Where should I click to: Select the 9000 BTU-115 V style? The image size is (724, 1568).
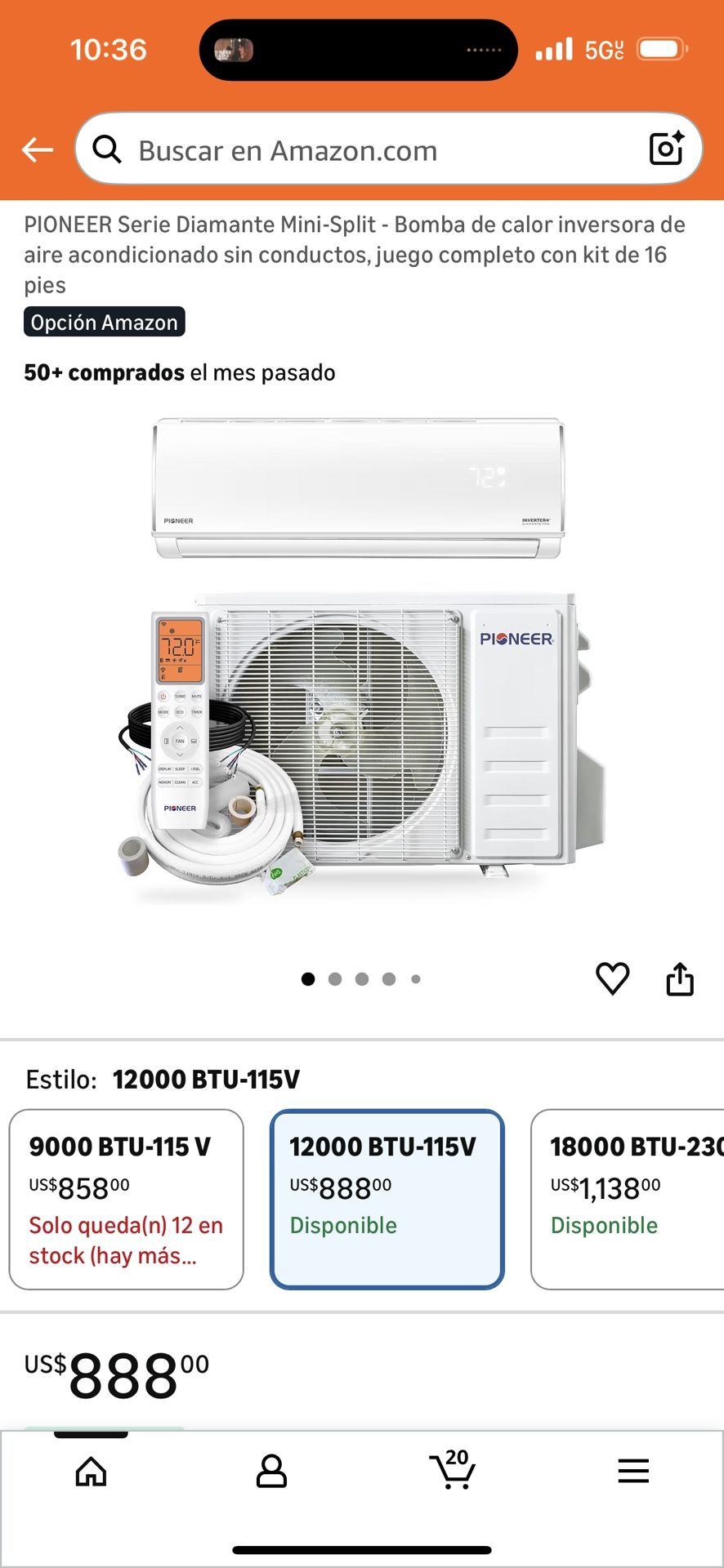(x=127, y=1199)
